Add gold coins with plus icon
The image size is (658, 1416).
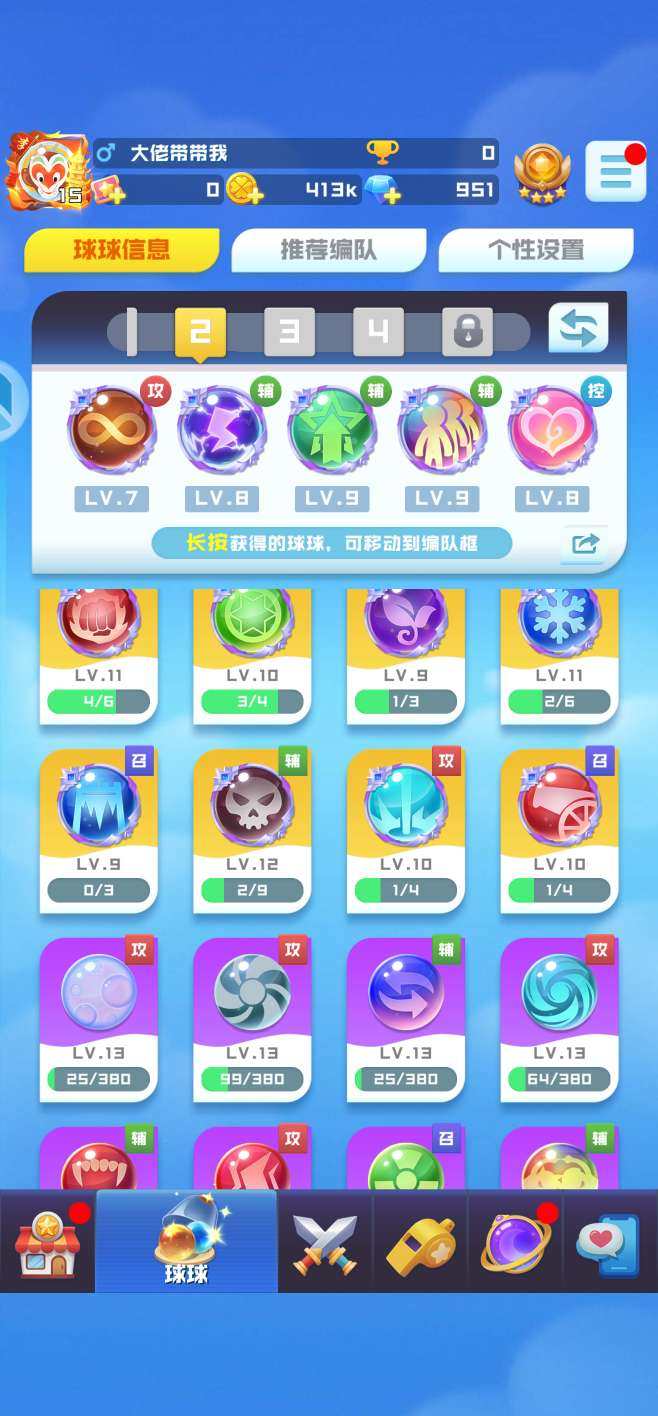point(244,189)
